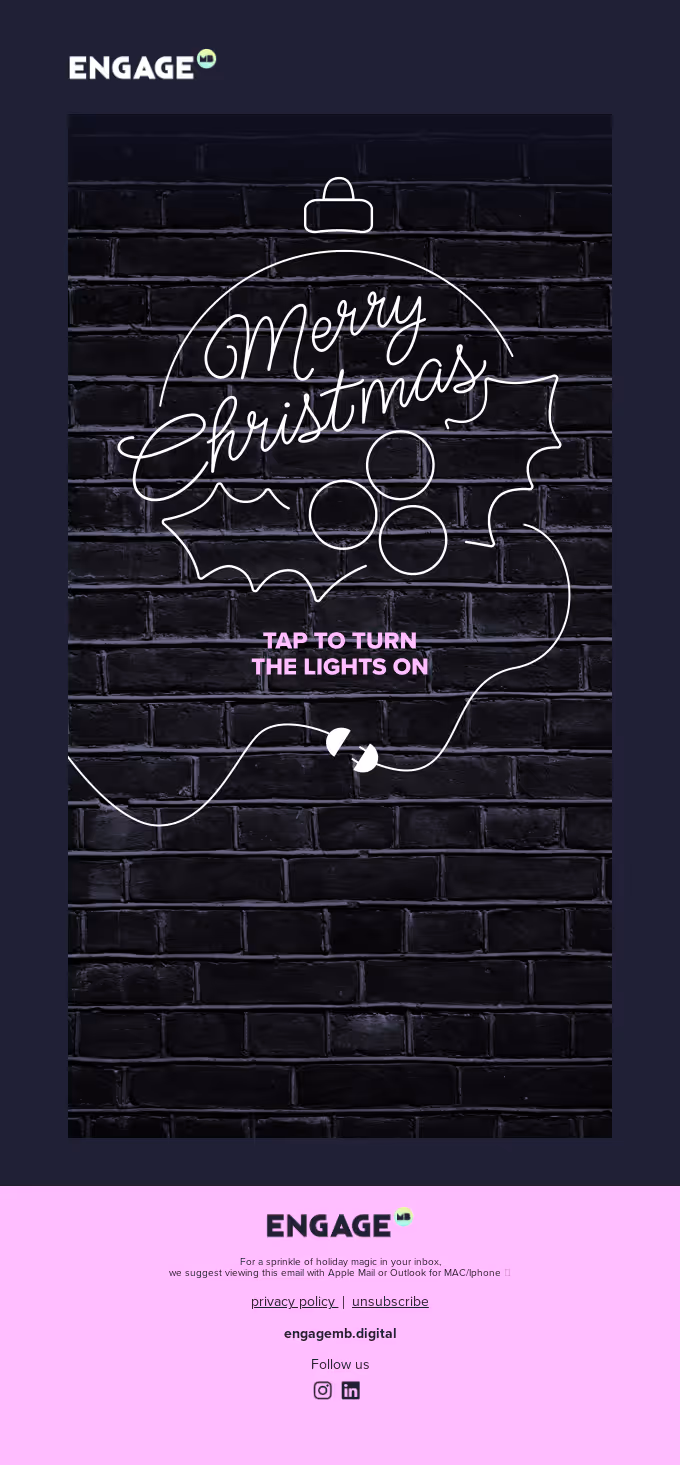Screen dimensions: 680x1465
Task: Unsubscribe from this email
Action: 390,1301
